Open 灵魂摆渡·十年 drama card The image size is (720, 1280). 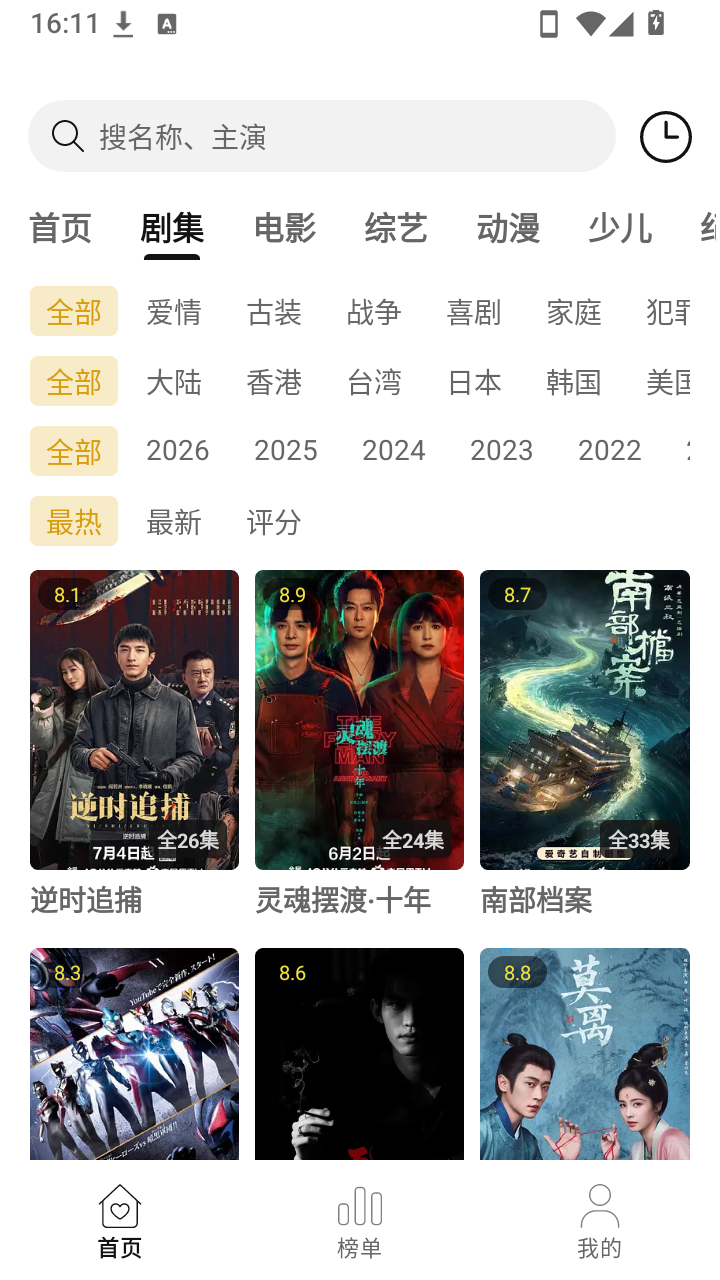point(359,742)
